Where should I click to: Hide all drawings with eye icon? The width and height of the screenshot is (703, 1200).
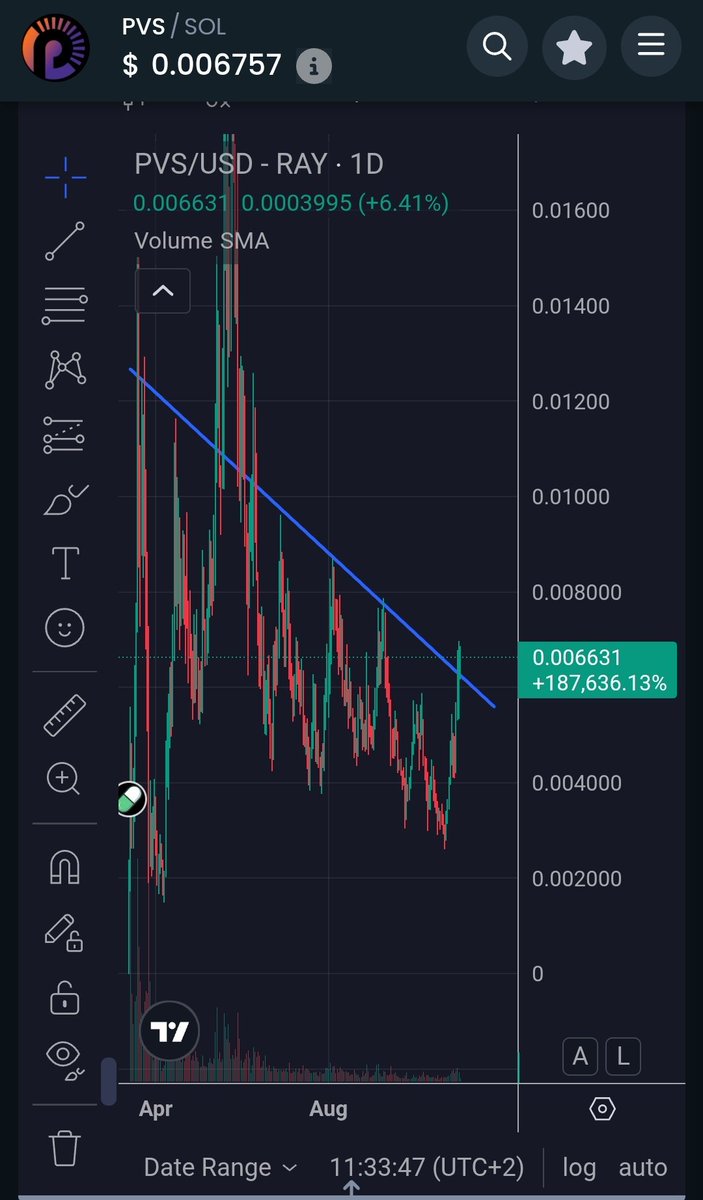pyautogui.click(x=65, y=1056)
